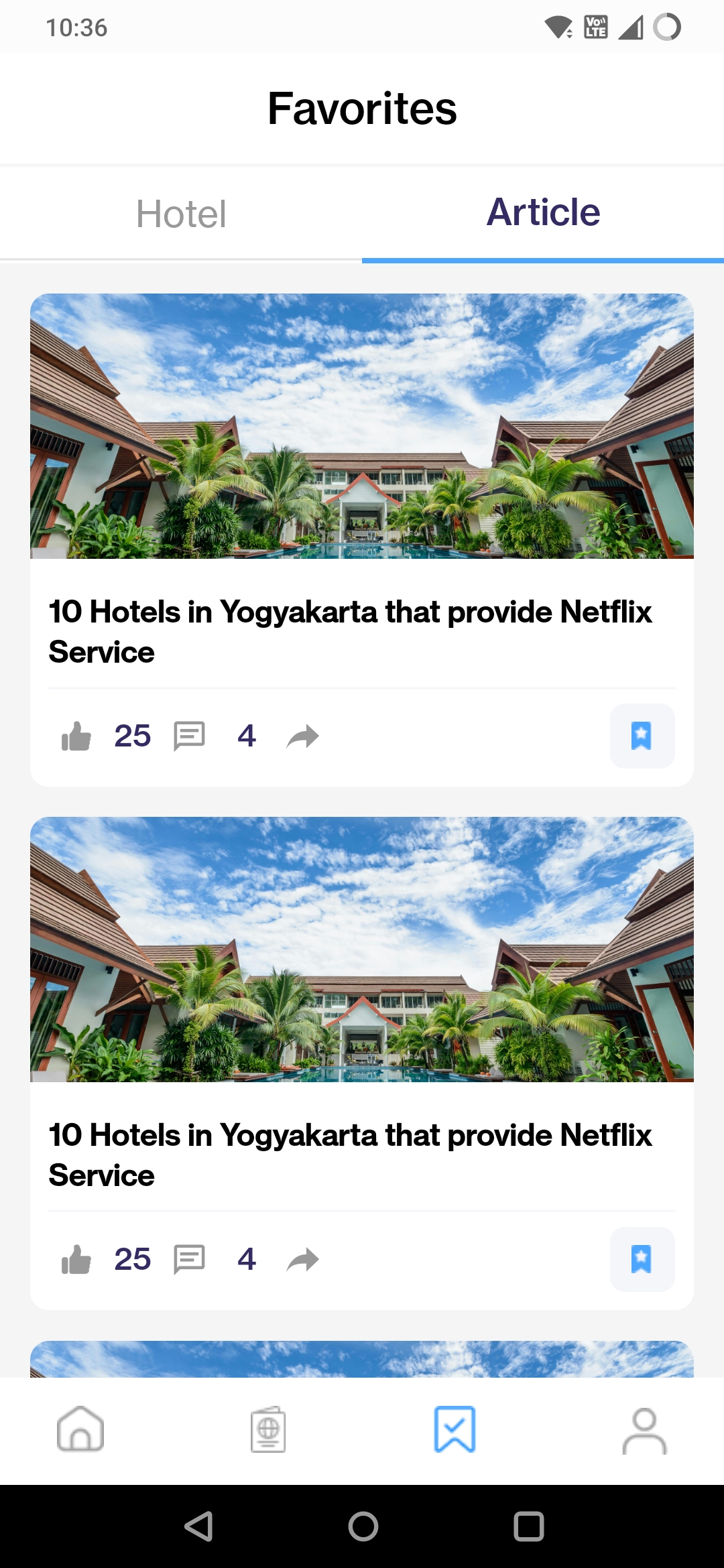The width and height of the screenshot is (724, 1568).
Task: Switch to the Hotel tab
Action: point(181,214)
